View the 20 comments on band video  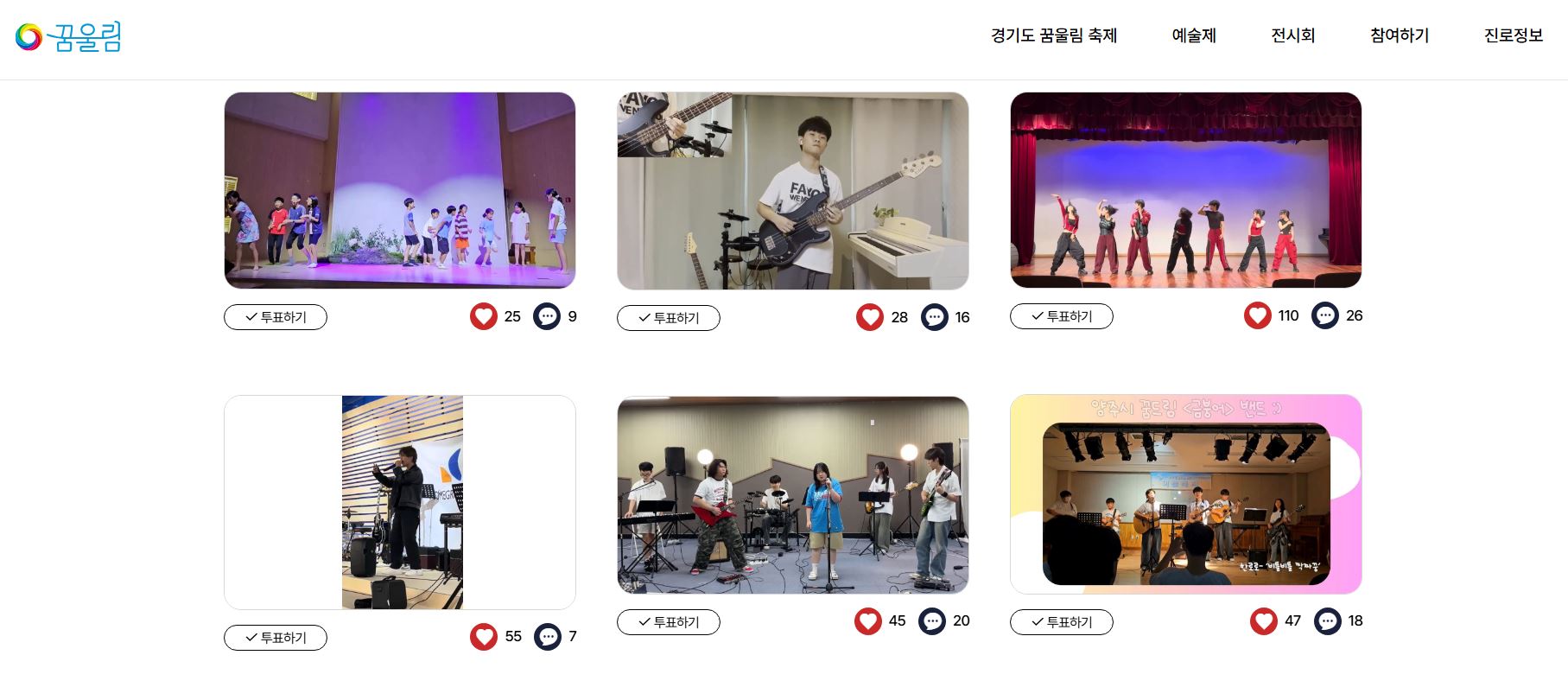point(931,621)
